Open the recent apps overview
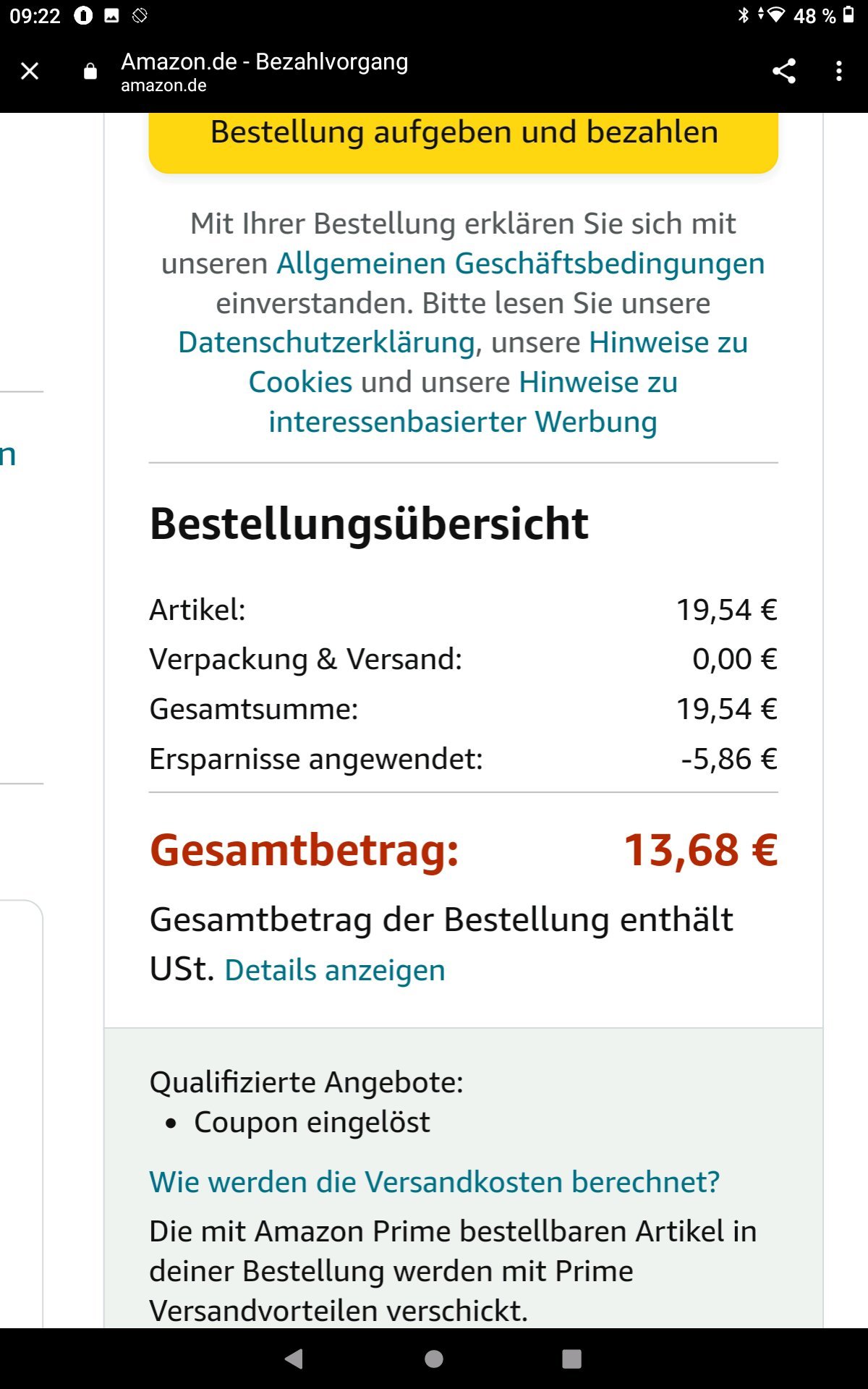The image size is (868, 1389). [572, 1359]
